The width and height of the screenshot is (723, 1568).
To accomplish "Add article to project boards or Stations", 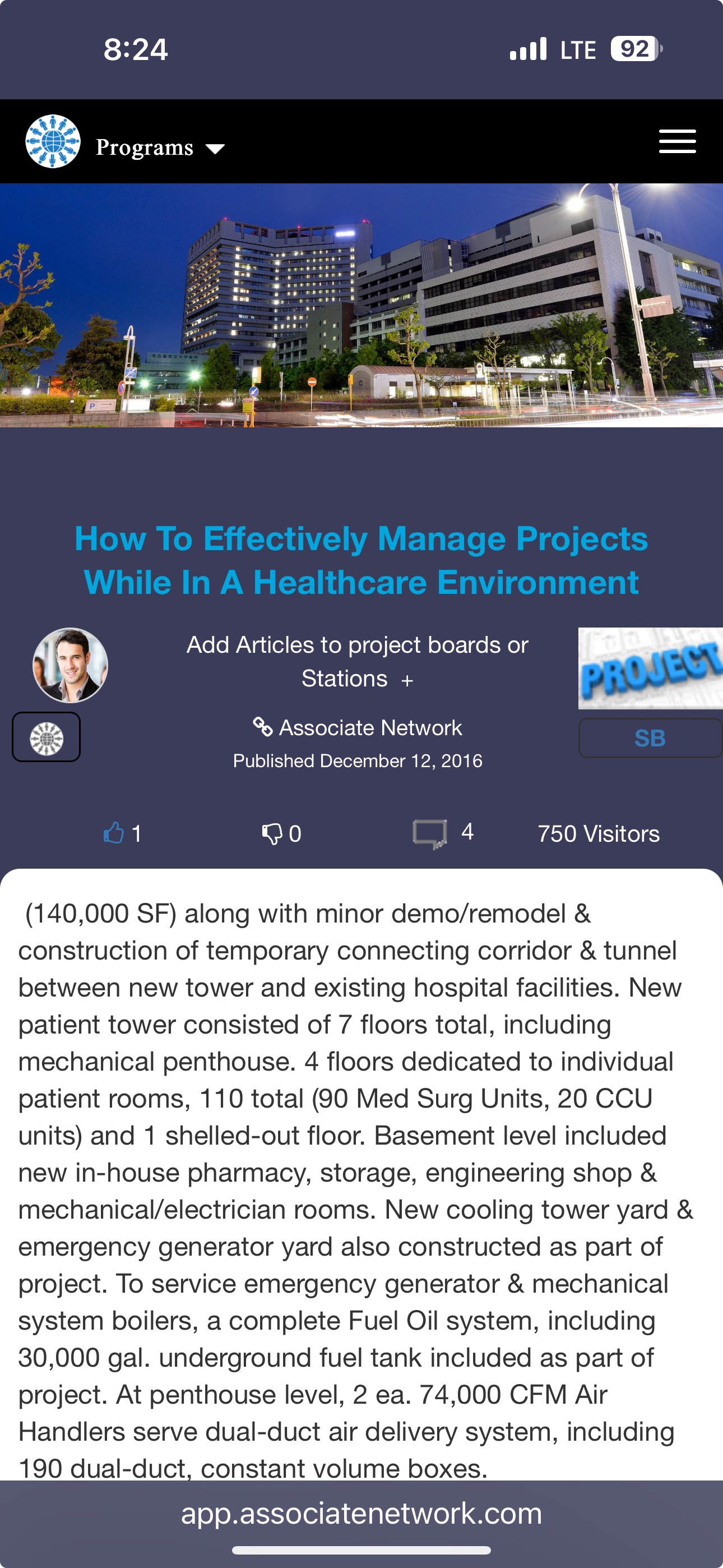I will point(357,661).
